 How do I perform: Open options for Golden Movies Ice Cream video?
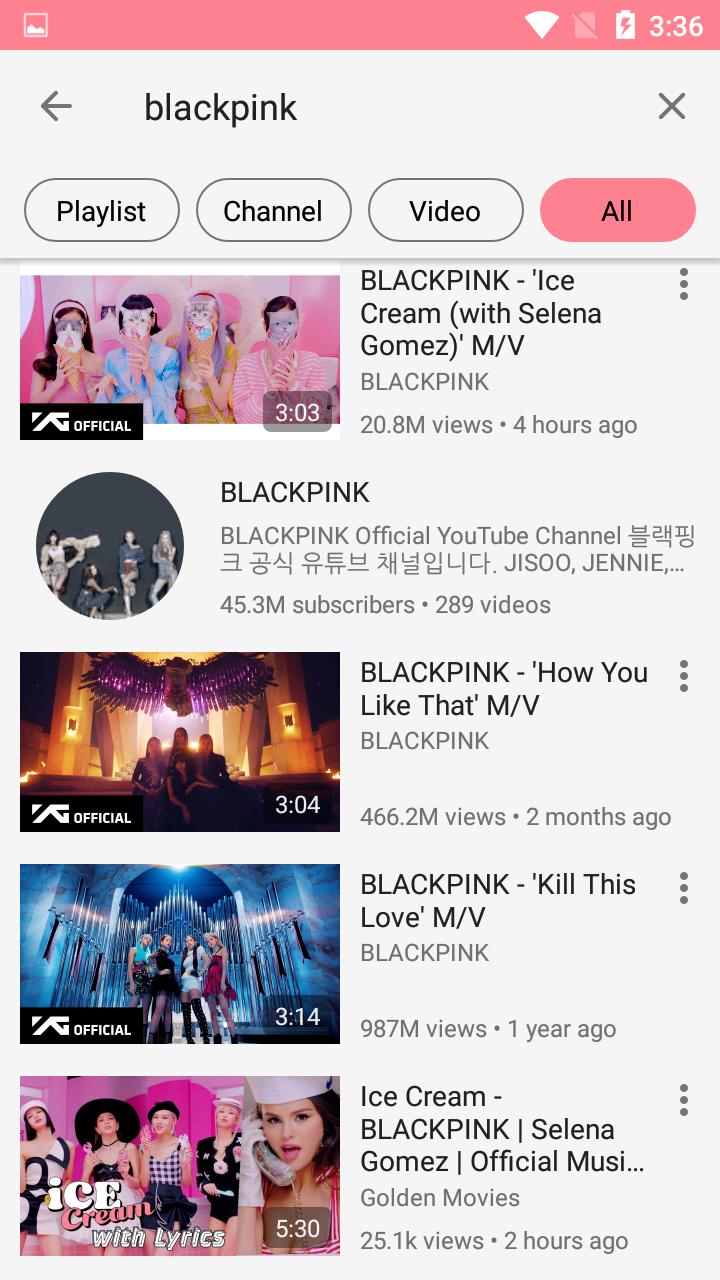pos(684,1100)
